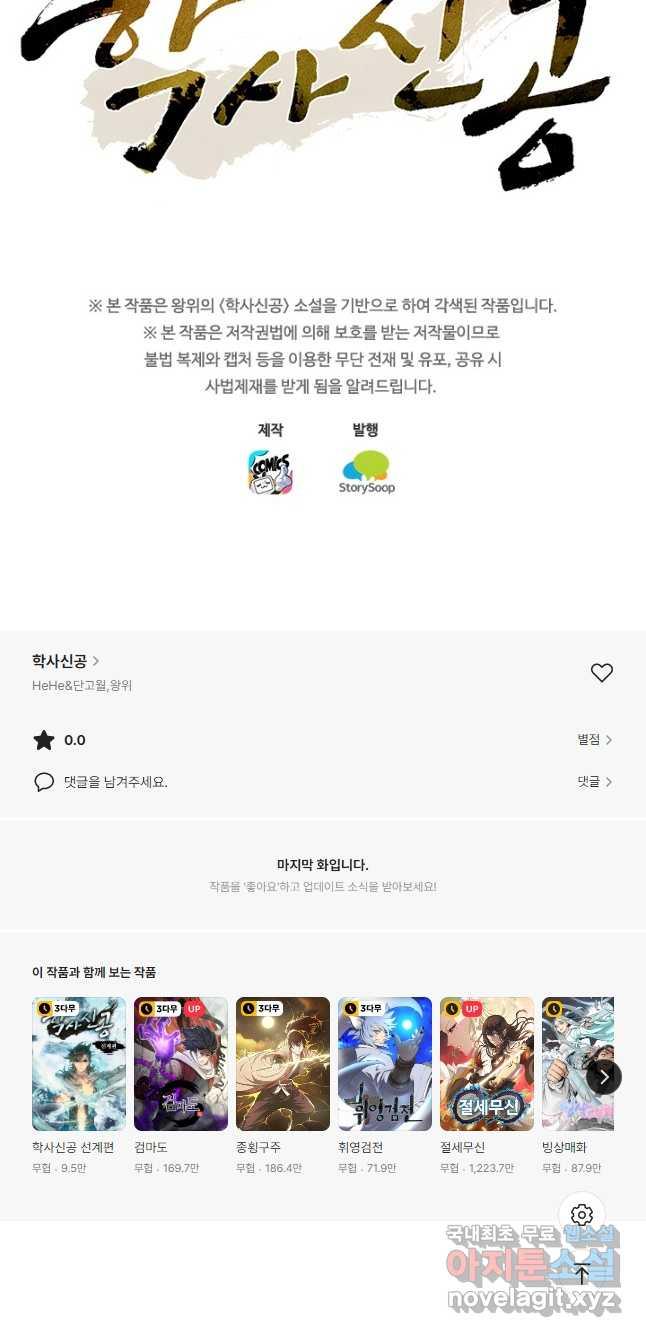Show next recommended titles with arrow

click(x=603, y=1077)
